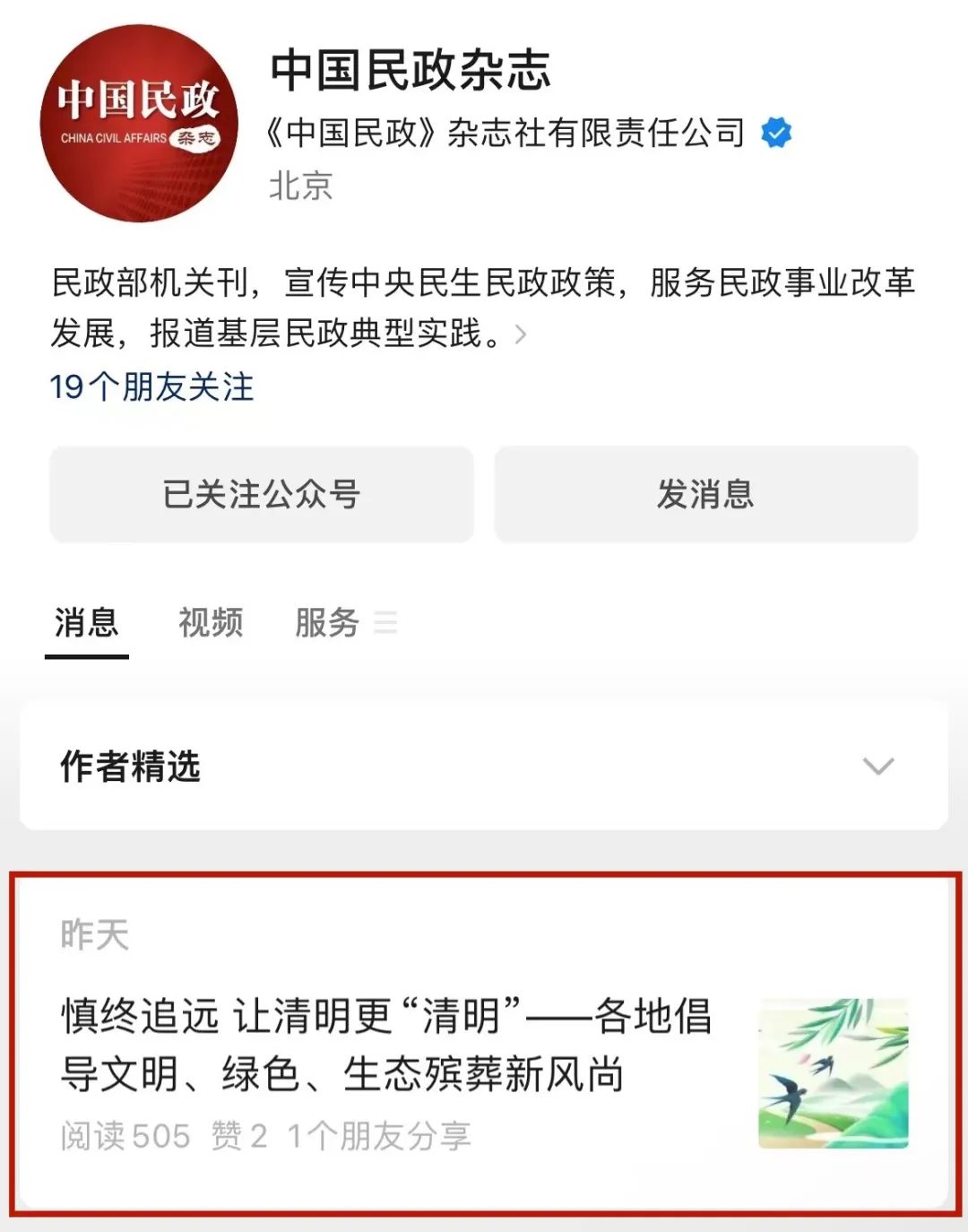Open the 1个朋友分享 friends-shared indicator
Viewport: 968px width, 1232px height.
382,1135
